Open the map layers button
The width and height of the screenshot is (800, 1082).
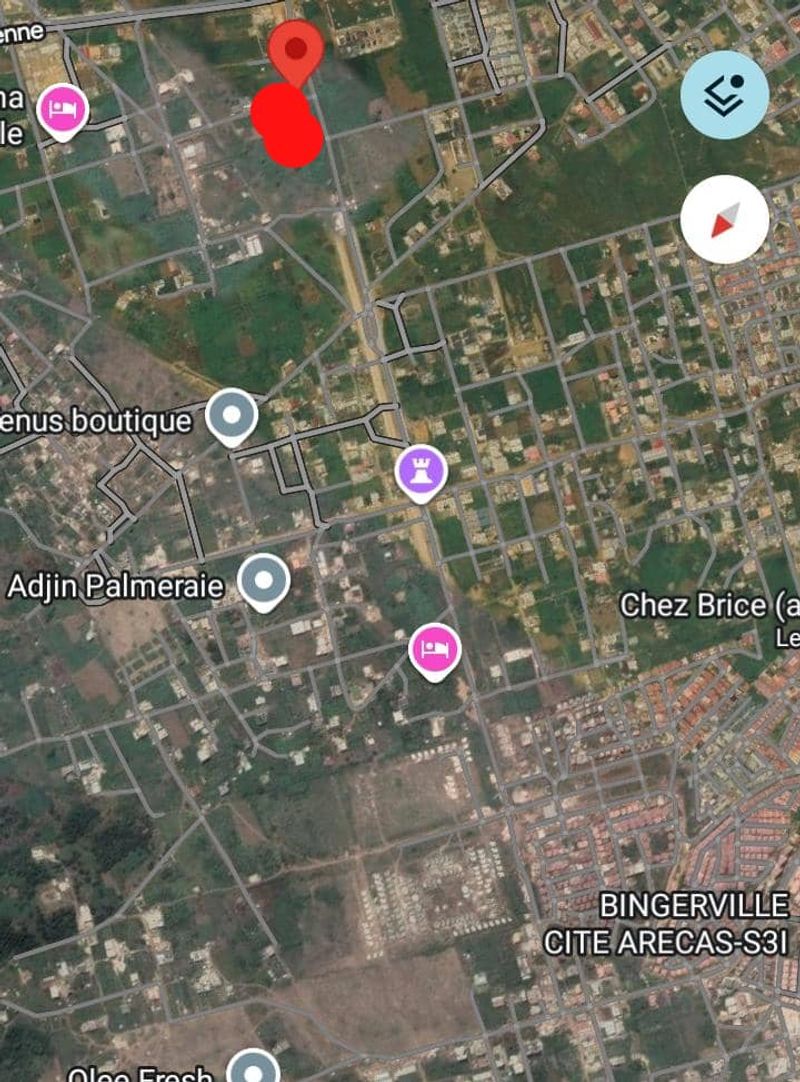click(x=724, y=95)
